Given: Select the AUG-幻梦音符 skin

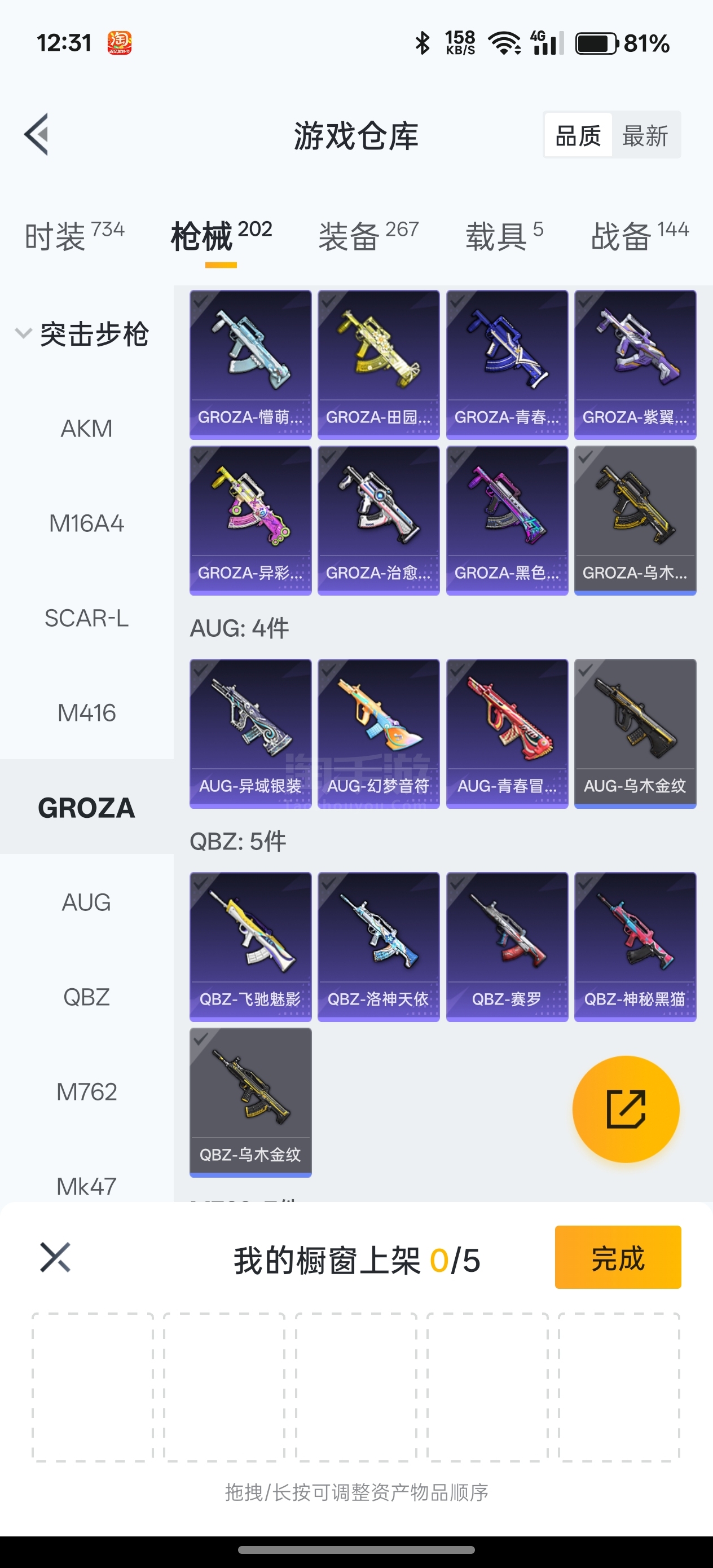Looking at the screenshot, I should tap(378, 733).
